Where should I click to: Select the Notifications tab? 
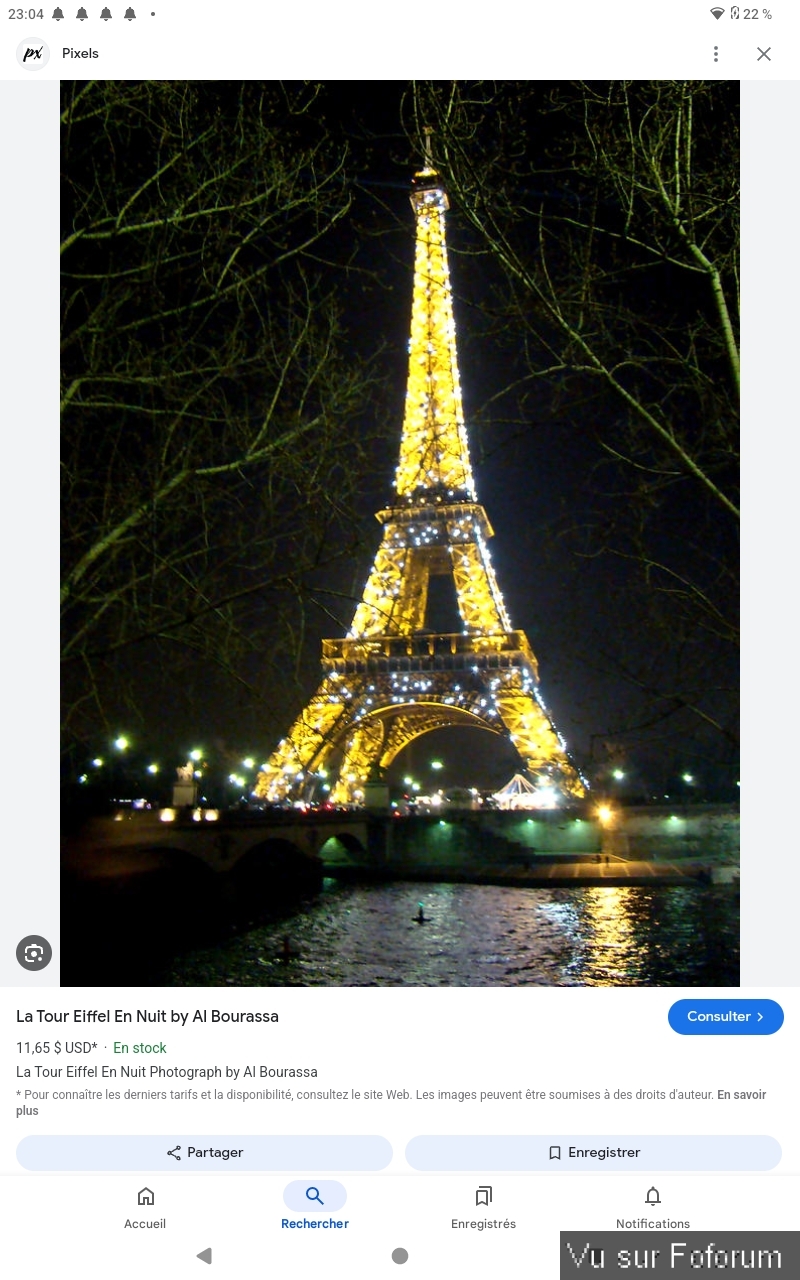(653, 1207)
